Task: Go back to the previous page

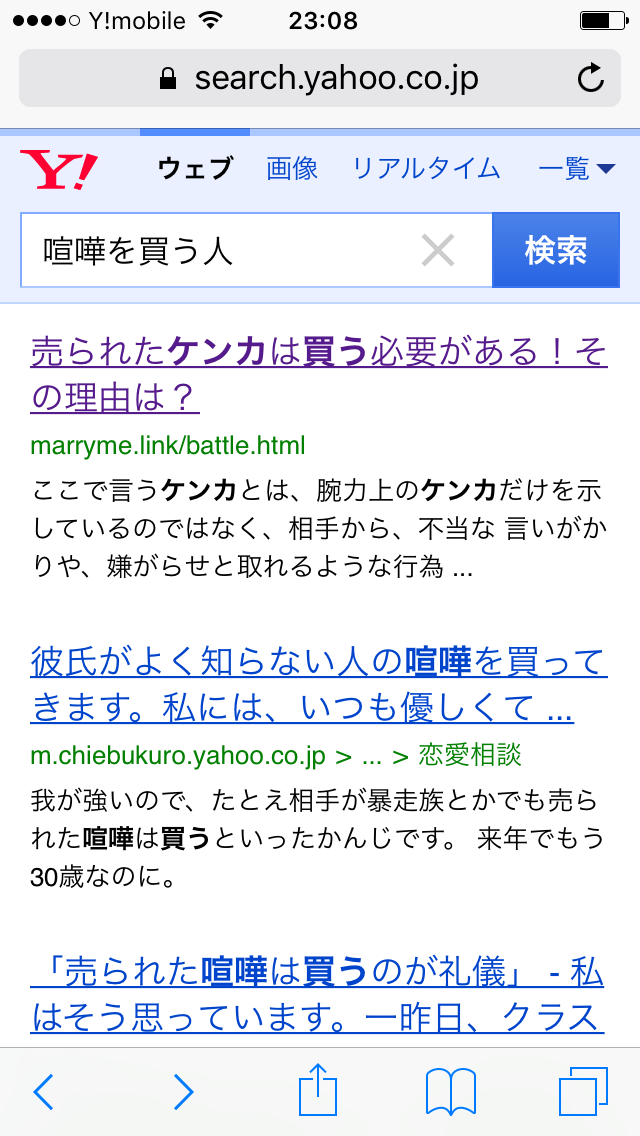Action: click(44, 1091)
